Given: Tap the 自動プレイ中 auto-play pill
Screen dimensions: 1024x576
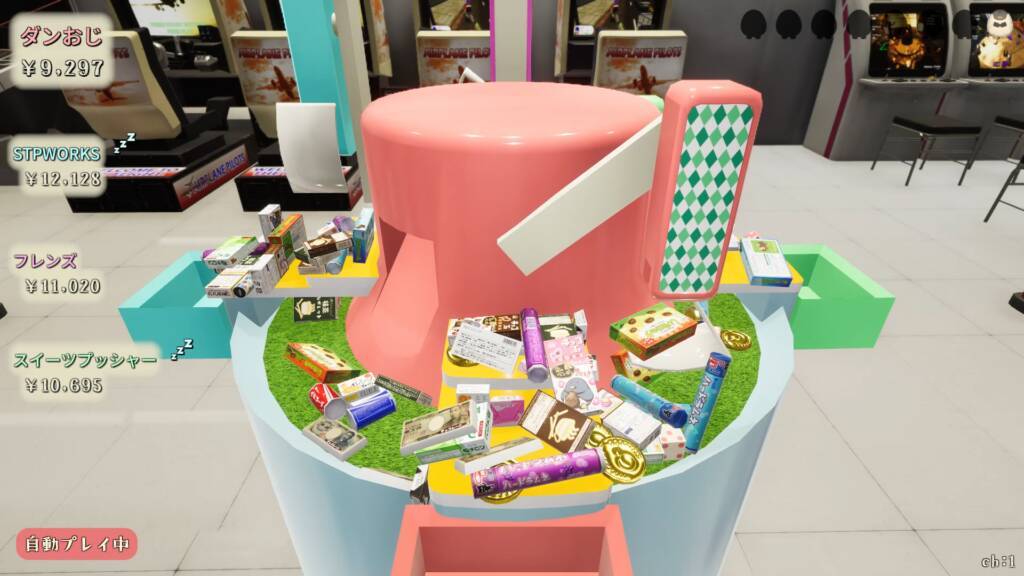Looking at the screenshot, I should (77, 545).
